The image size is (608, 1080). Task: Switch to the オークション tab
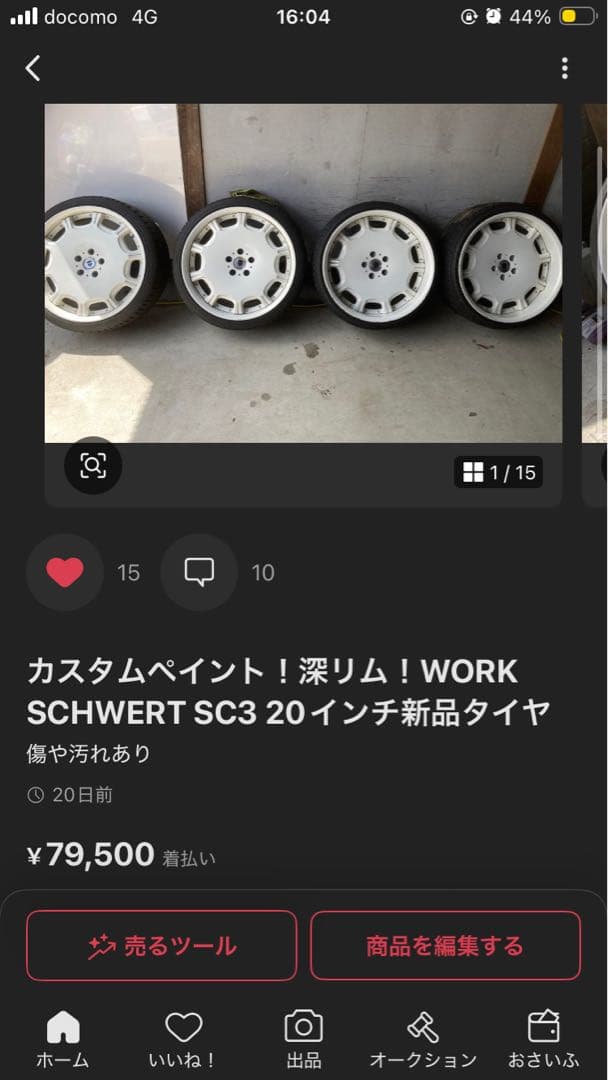click(x=423, y=1039)
